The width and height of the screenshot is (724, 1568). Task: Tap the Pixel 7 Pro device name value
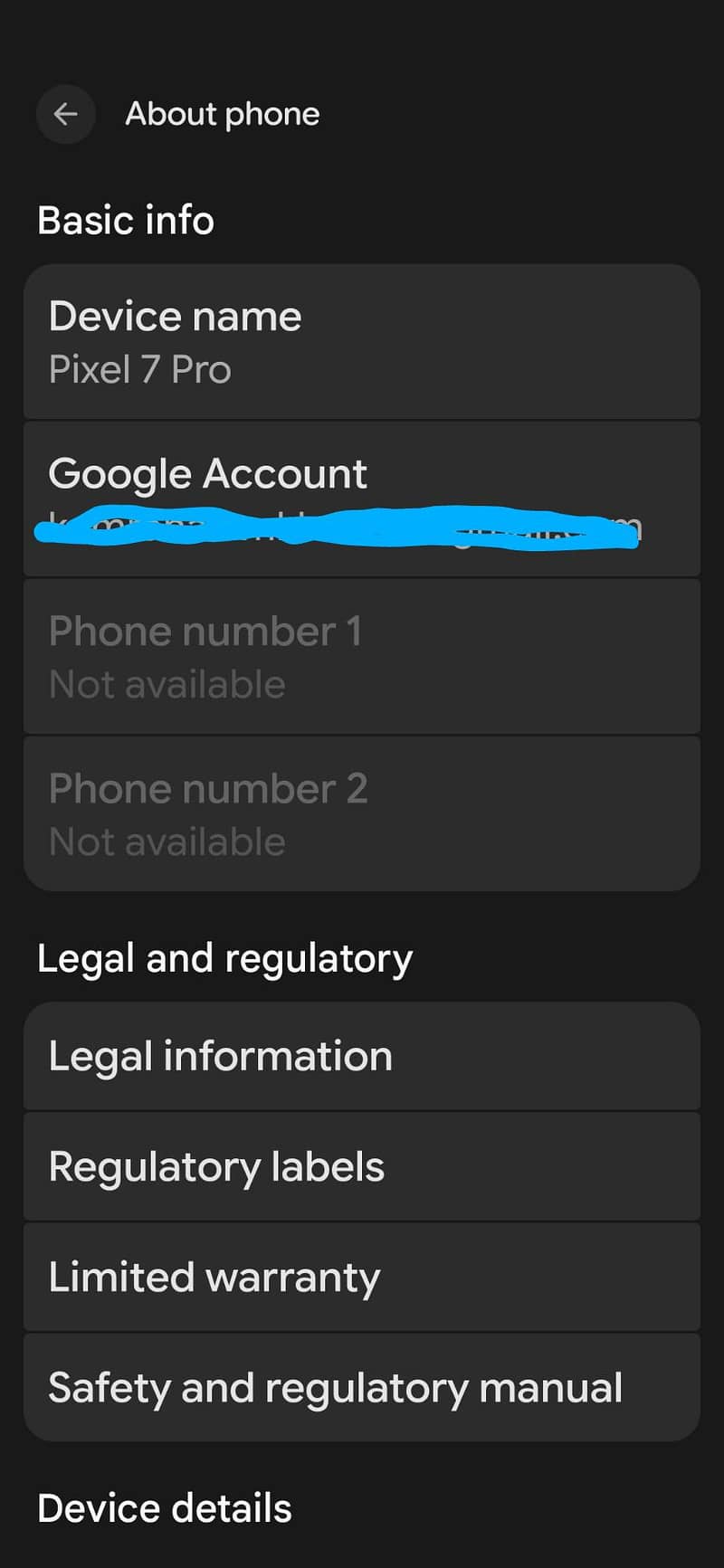139,368
